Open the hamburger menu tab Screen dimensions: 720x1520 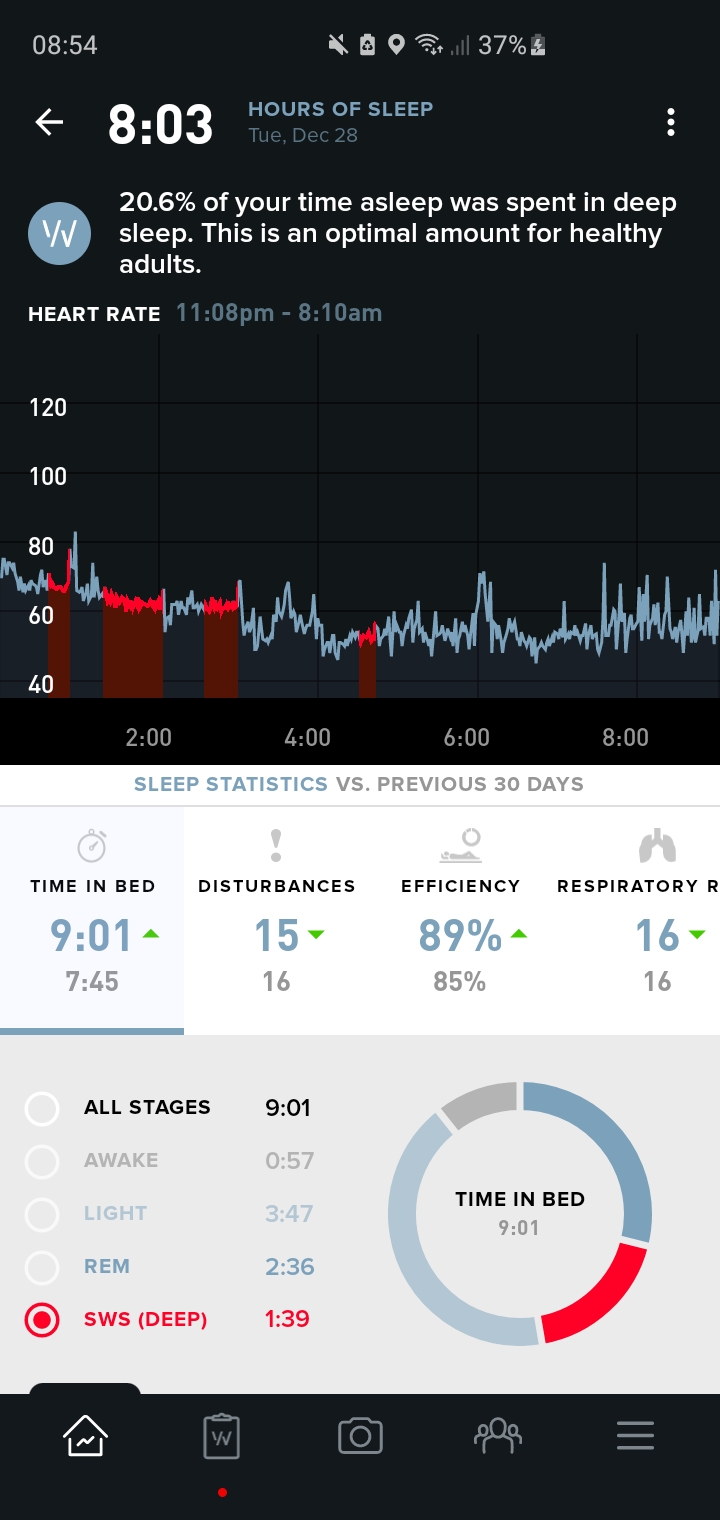click(635, 1436)
